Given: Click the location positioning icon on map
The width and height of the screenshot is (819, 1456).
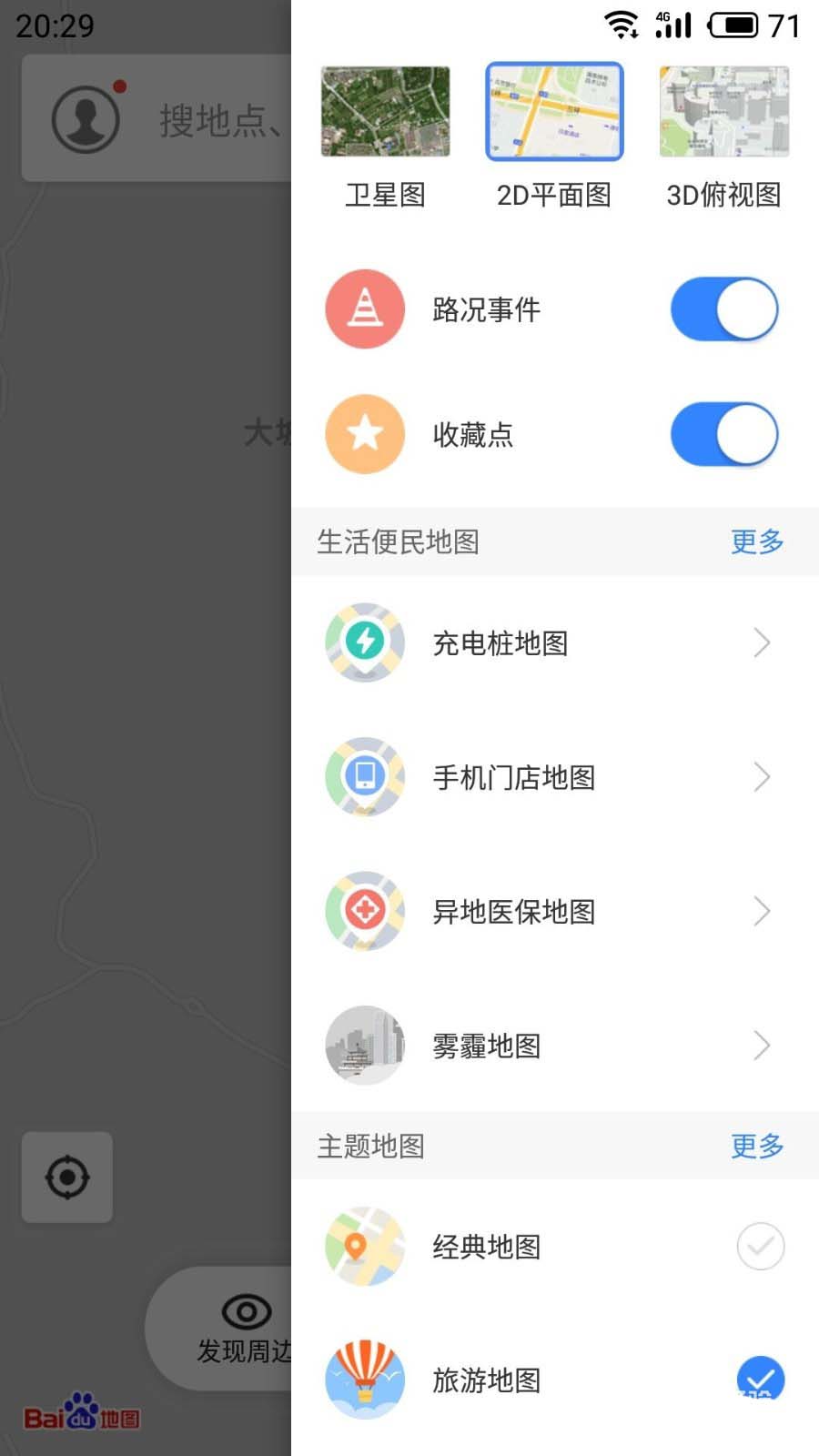Looking at the screenshot, I should pos(66,1176).
